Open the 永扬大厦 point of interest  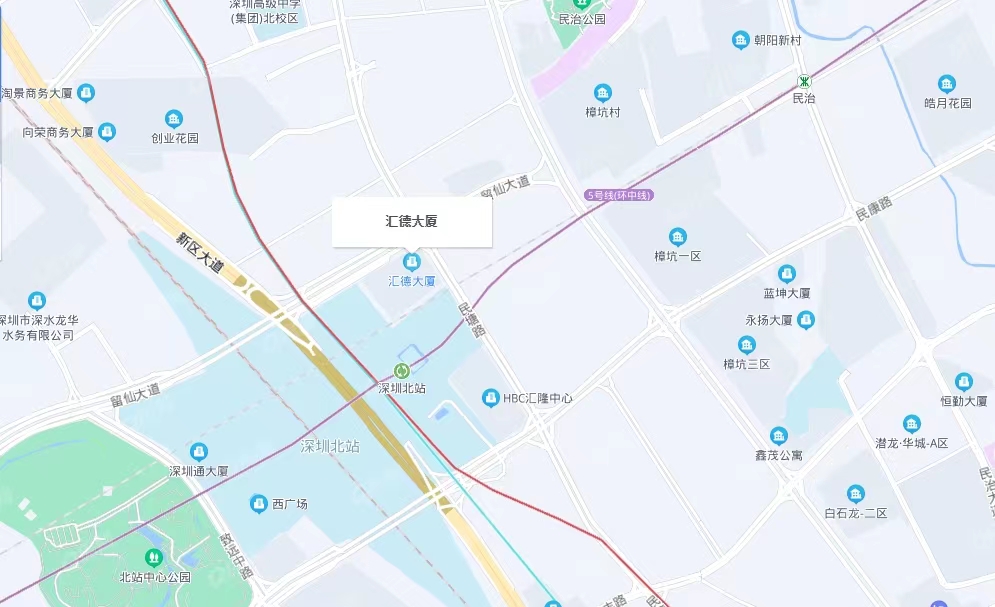coord(806,320)
